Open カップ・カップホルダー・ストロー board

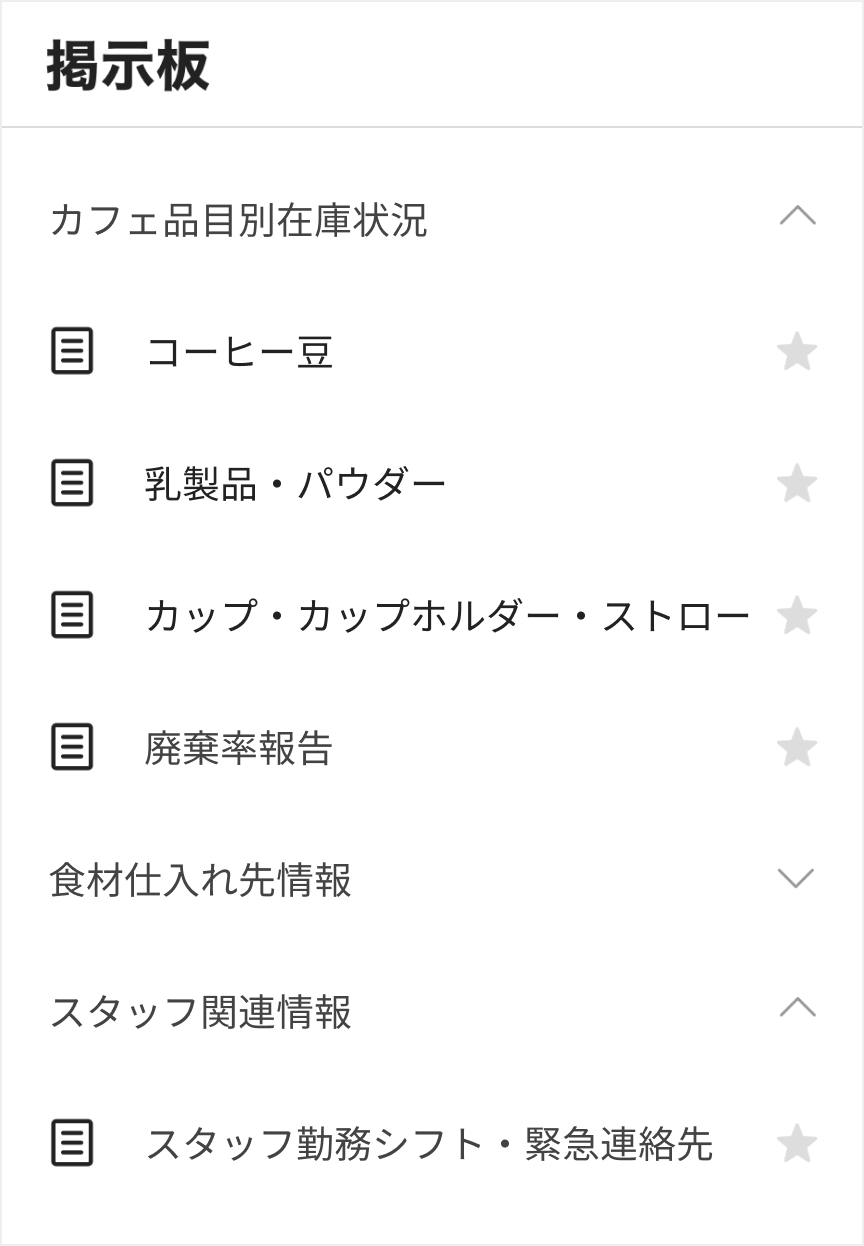446,616
